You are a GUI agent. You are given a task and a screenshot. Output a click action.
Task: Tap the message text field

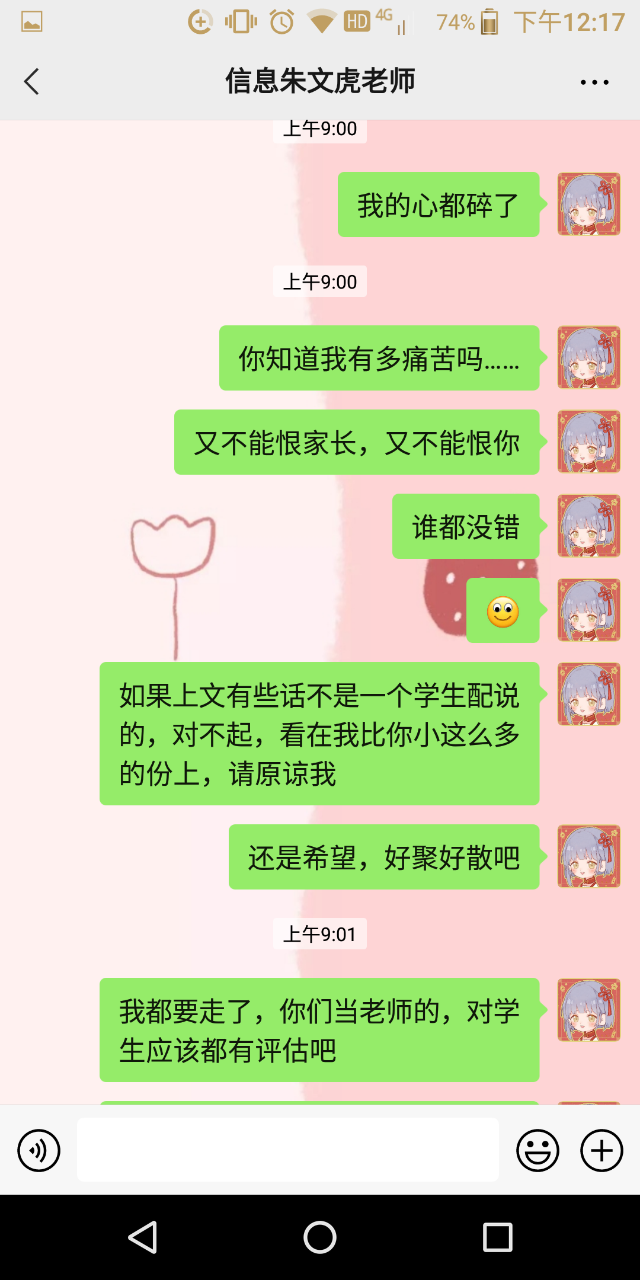[x=288, y=1150]
